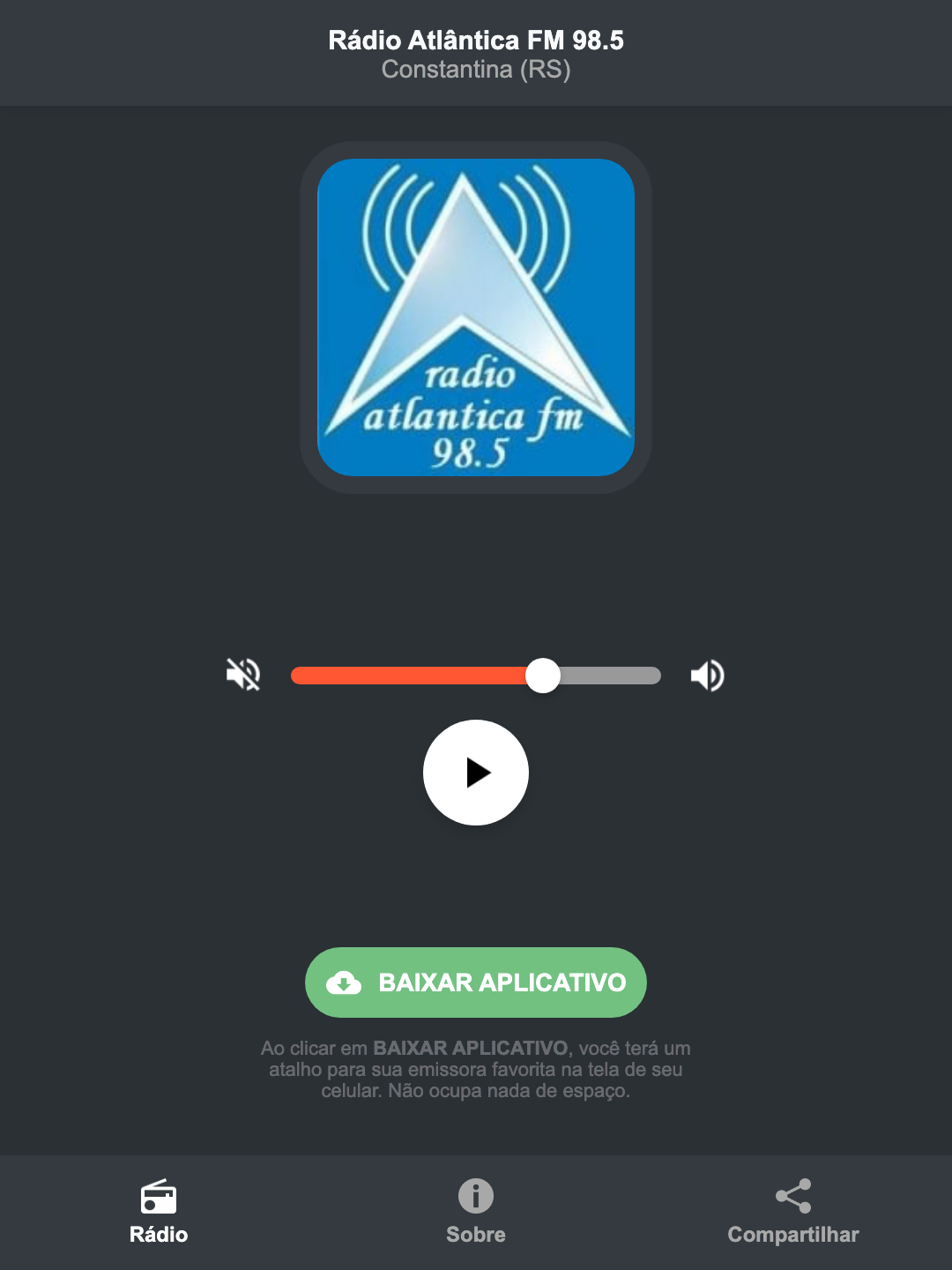Click the Rádio Atlântica FM logo
Viewport: 952px width, 1270px height.
point(475,317)
